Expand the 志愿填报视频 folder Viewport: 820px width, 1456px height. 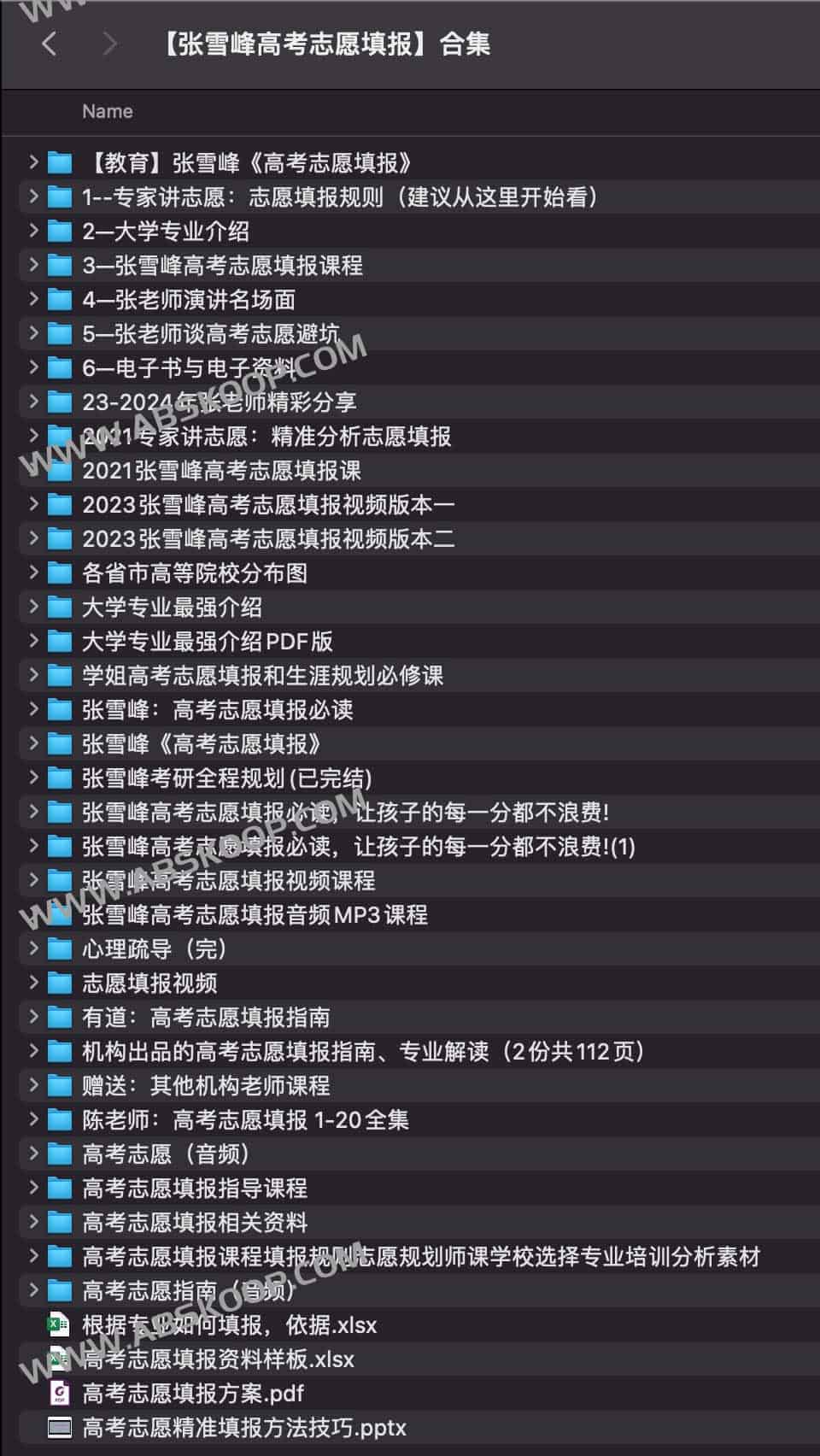pos(33,983)
